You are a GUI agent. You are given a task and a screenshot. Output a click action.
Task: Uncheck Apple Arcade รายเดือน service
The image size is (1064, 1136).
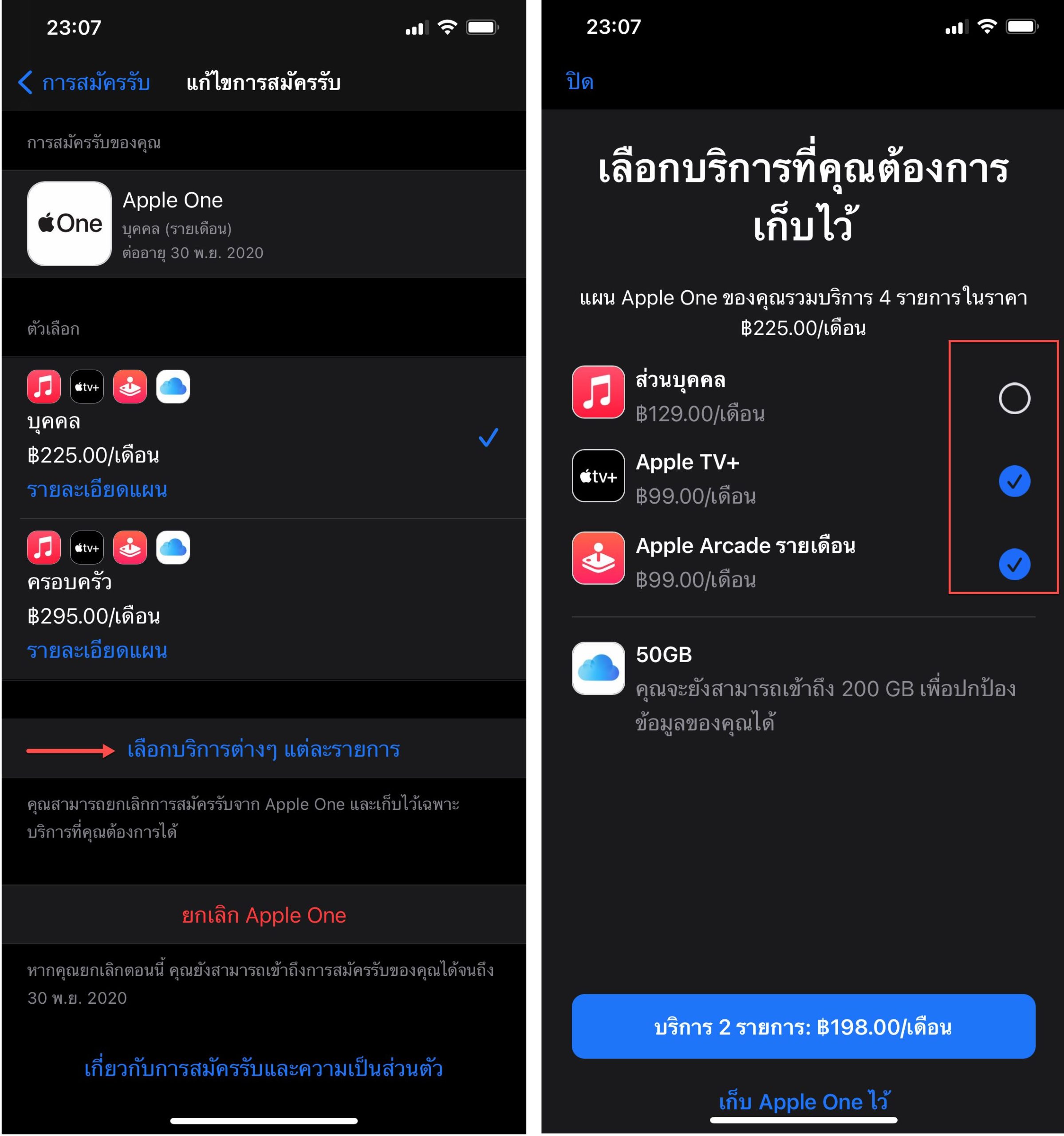pyautogui.click(x=1014, y=564)
